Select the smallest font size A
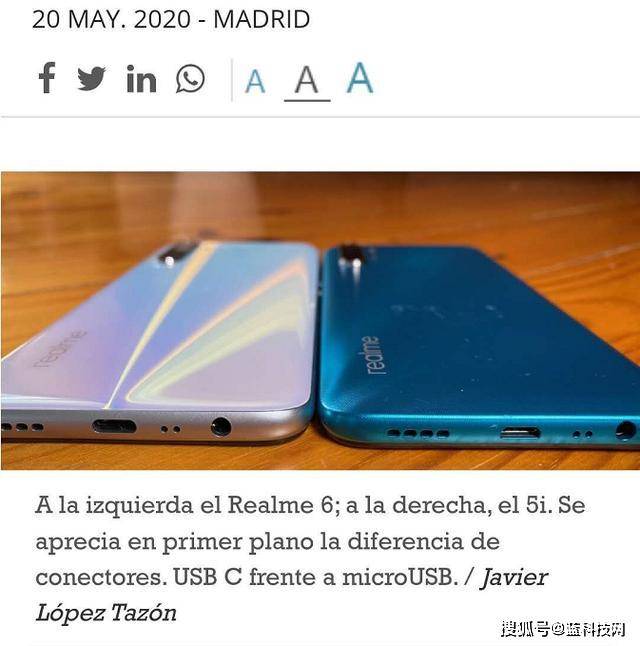The height and width of the screenshot is (646, 640). (255, 81)
